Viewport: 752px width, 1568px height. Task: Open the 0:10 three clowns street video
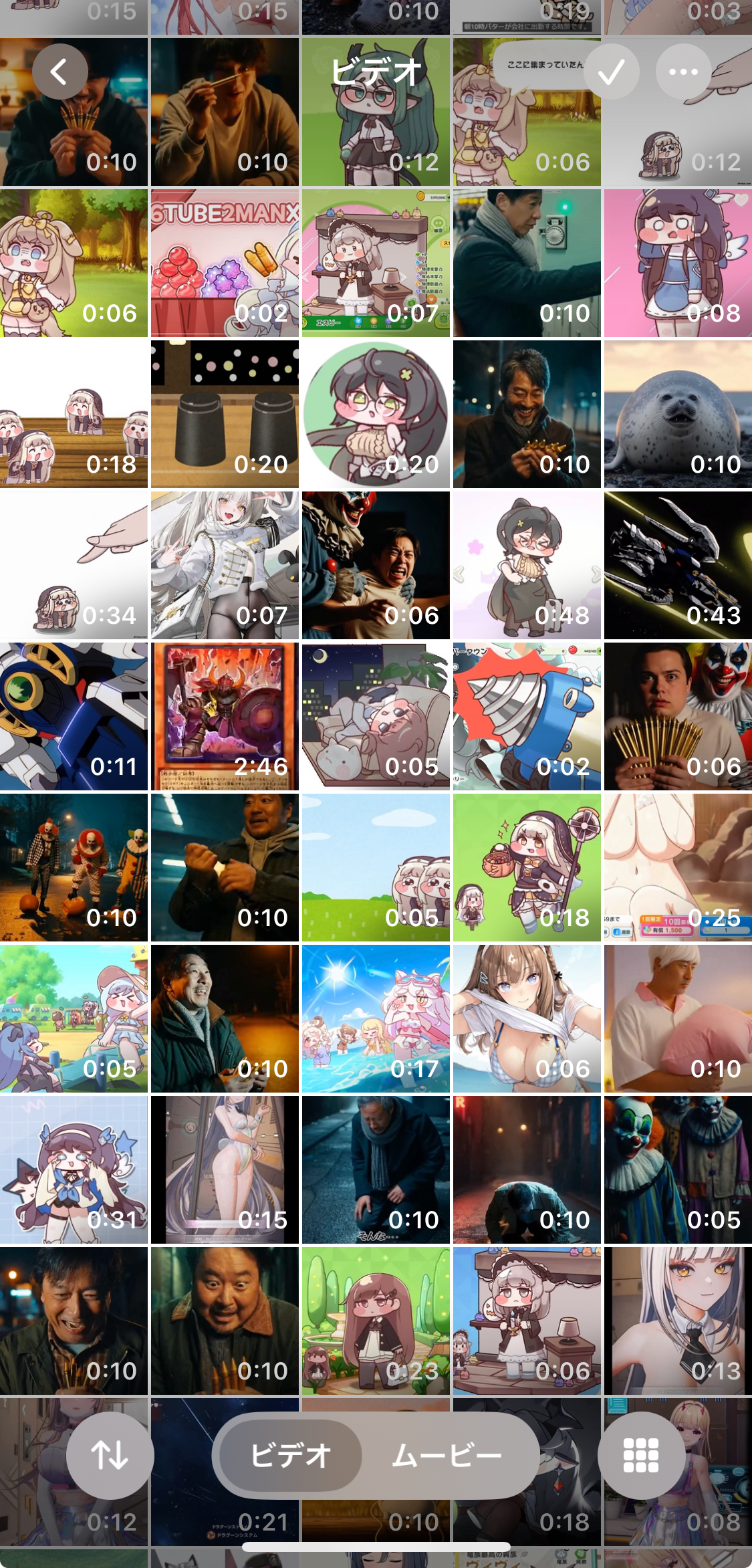coord(74,867)
